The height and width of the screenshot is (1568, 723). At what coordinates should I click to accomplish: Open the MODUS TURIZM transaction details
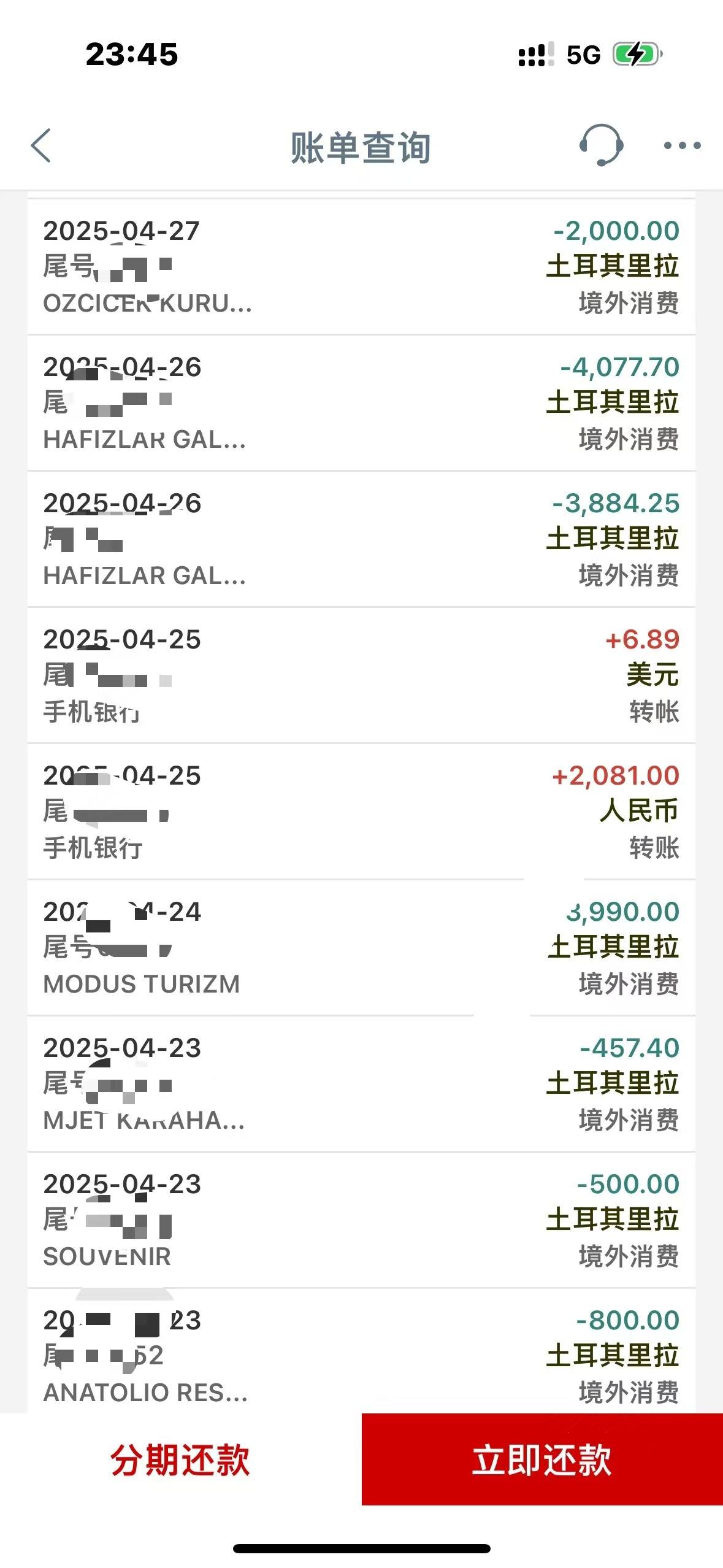[x=361, y=948]
